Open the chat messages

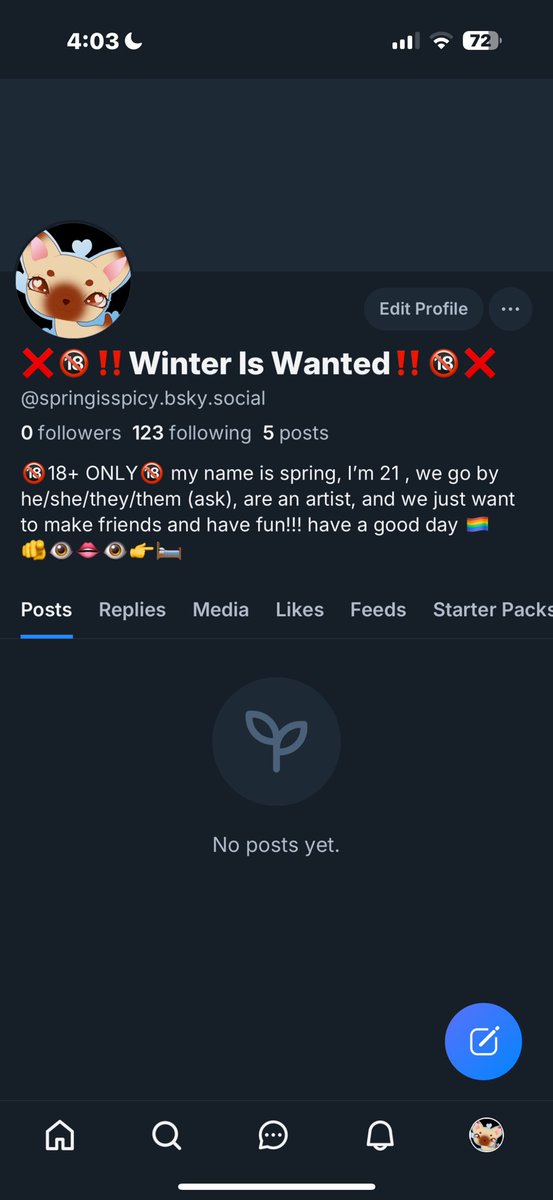point(273,1135)
